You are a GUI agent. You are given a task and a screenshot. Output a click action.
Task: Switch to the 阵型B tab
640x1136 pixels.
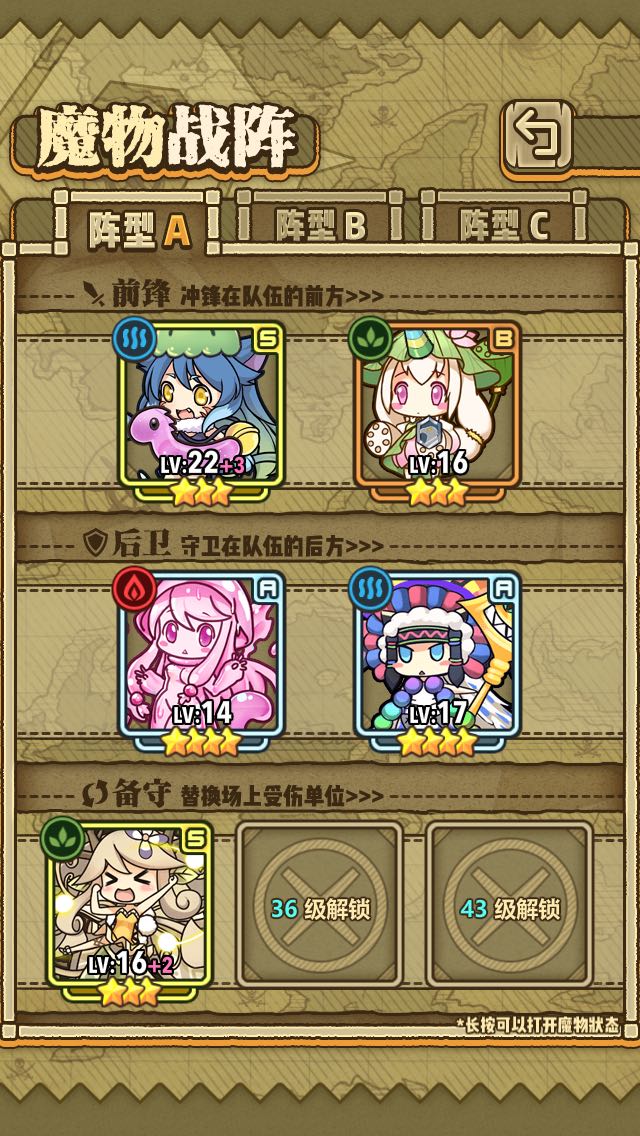click(322, 226)
